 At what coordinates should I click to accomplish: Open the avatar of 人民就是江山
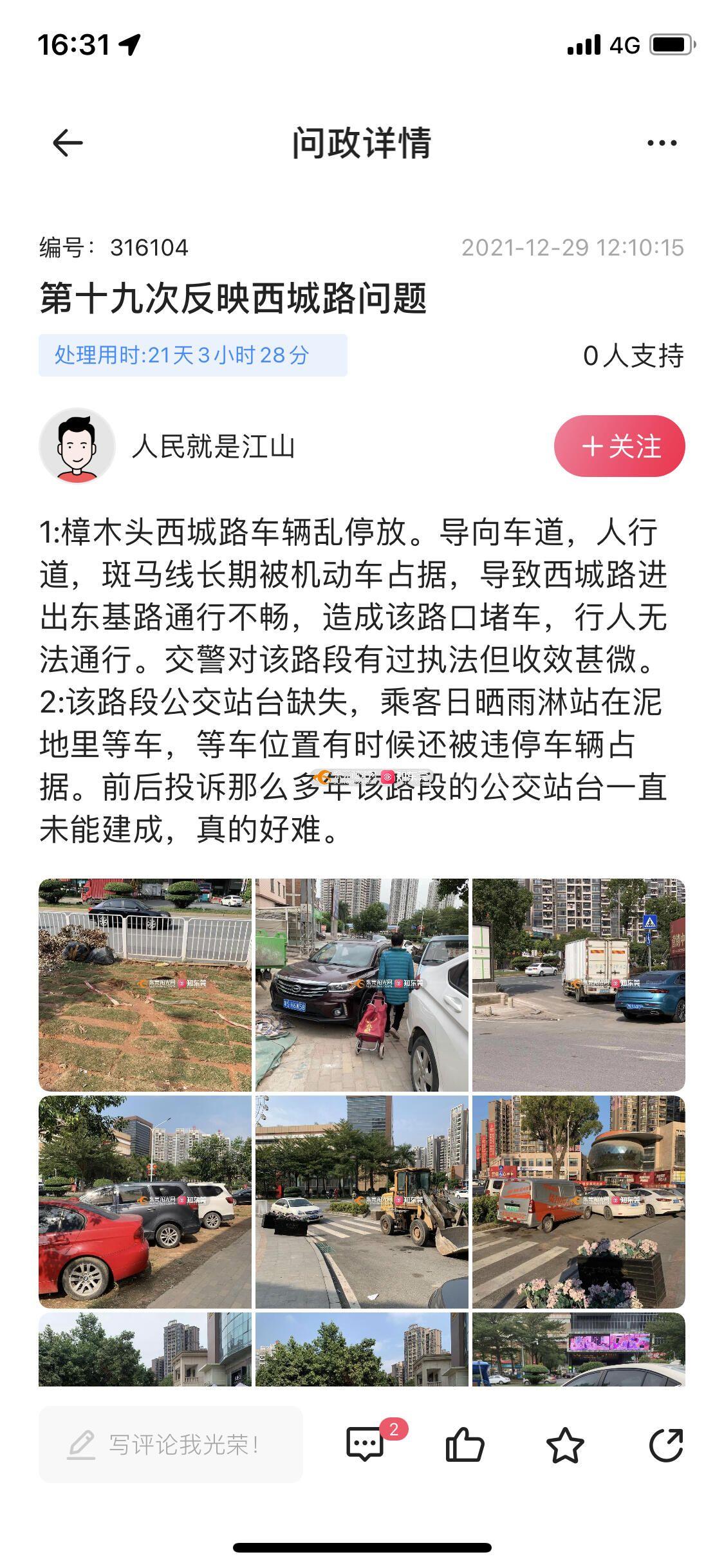pos(77,446)
